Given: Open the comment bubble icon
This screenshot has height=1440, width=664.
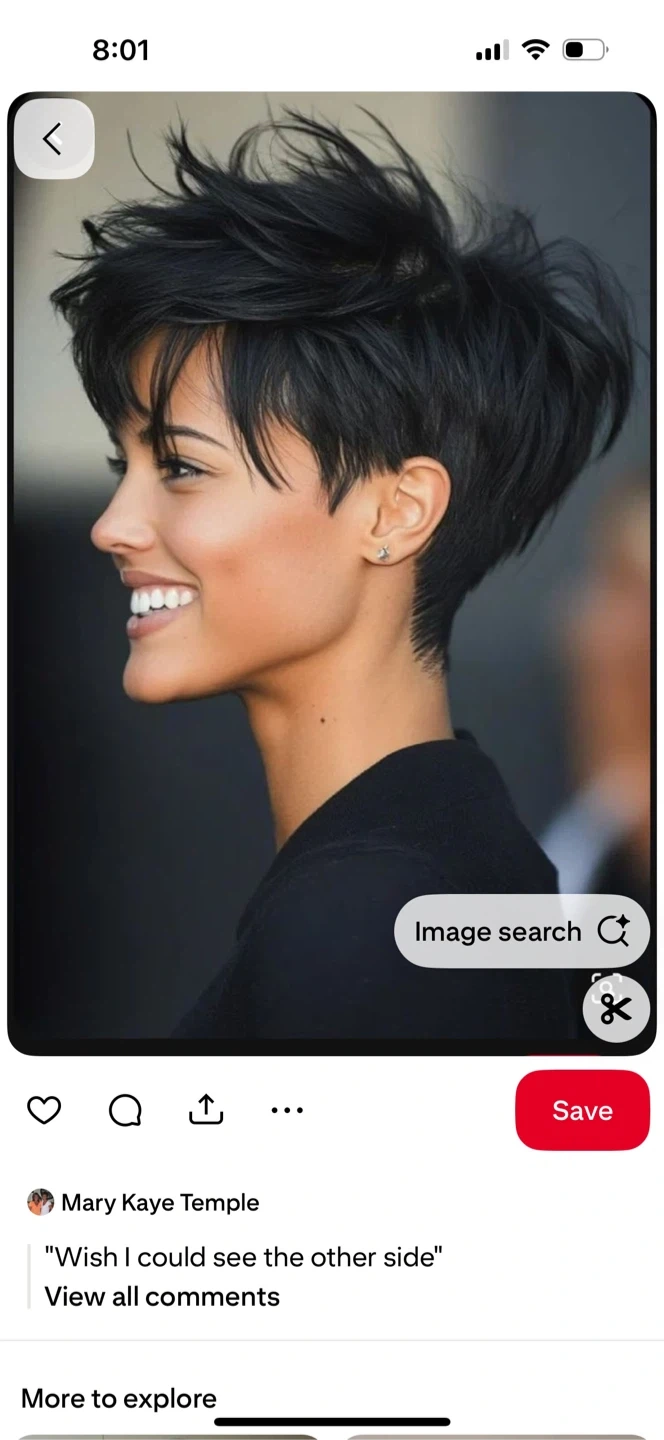Looking at the screenshot, I should [x=125, y=1110].
